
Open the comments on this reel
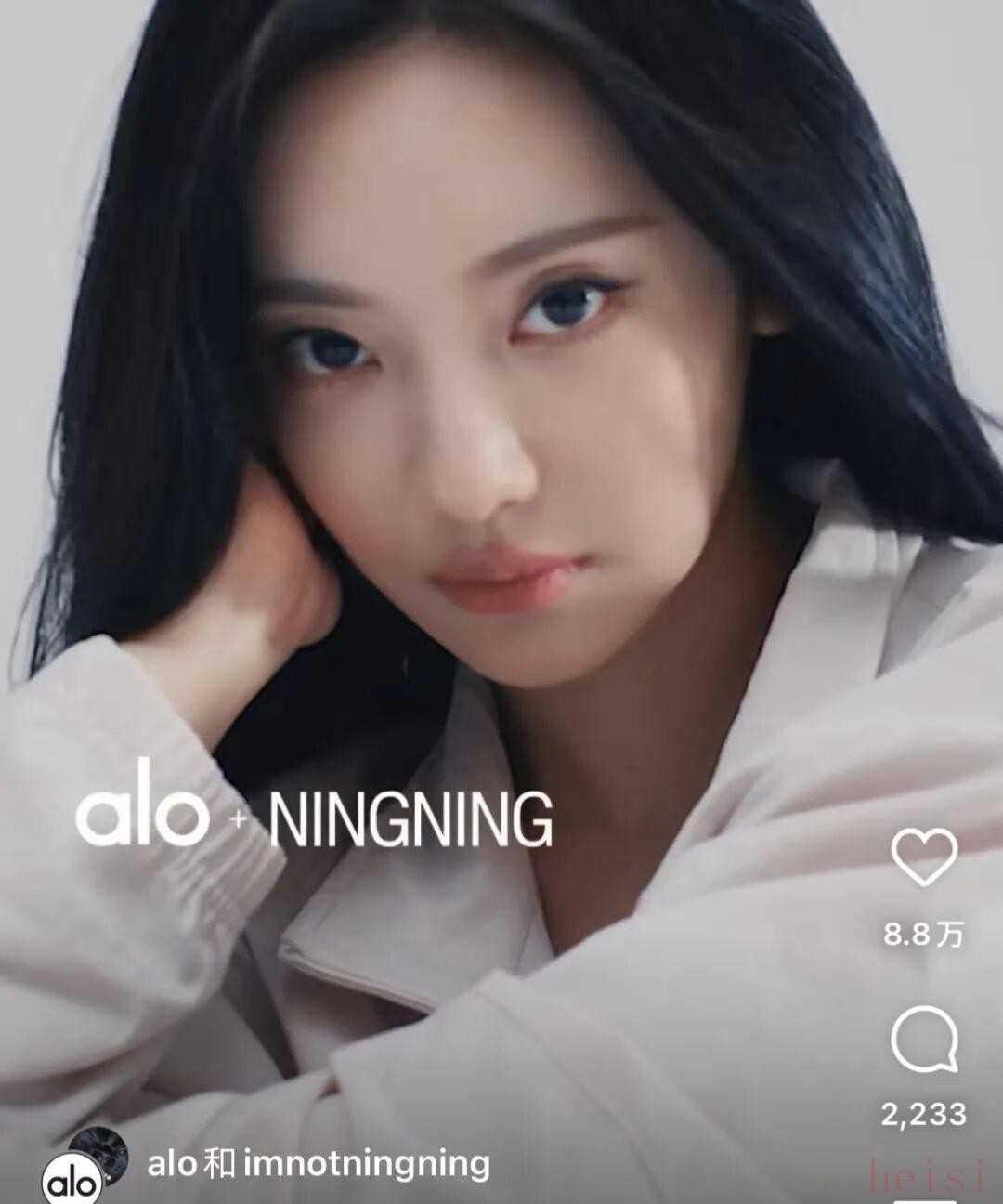pos(924,1041)
